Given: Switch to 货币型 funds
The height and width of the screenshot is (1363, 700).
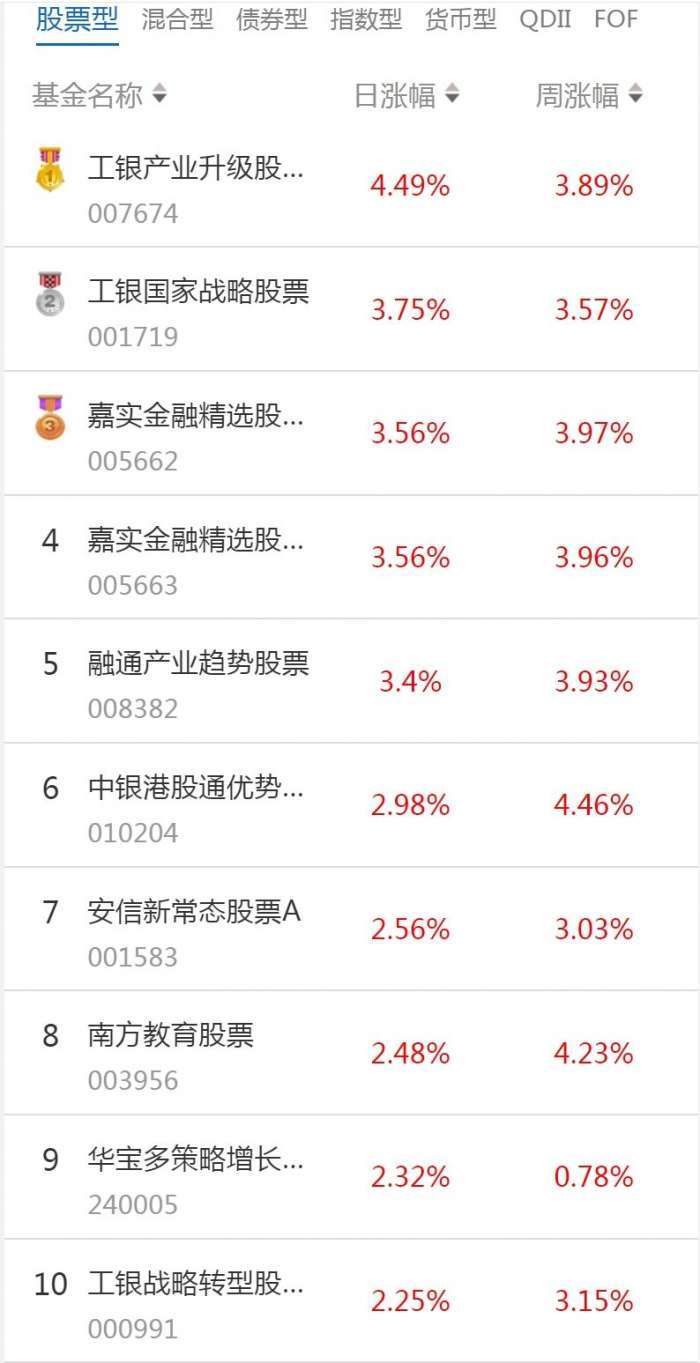Looking at the screenshot, I should coord(460,19).
